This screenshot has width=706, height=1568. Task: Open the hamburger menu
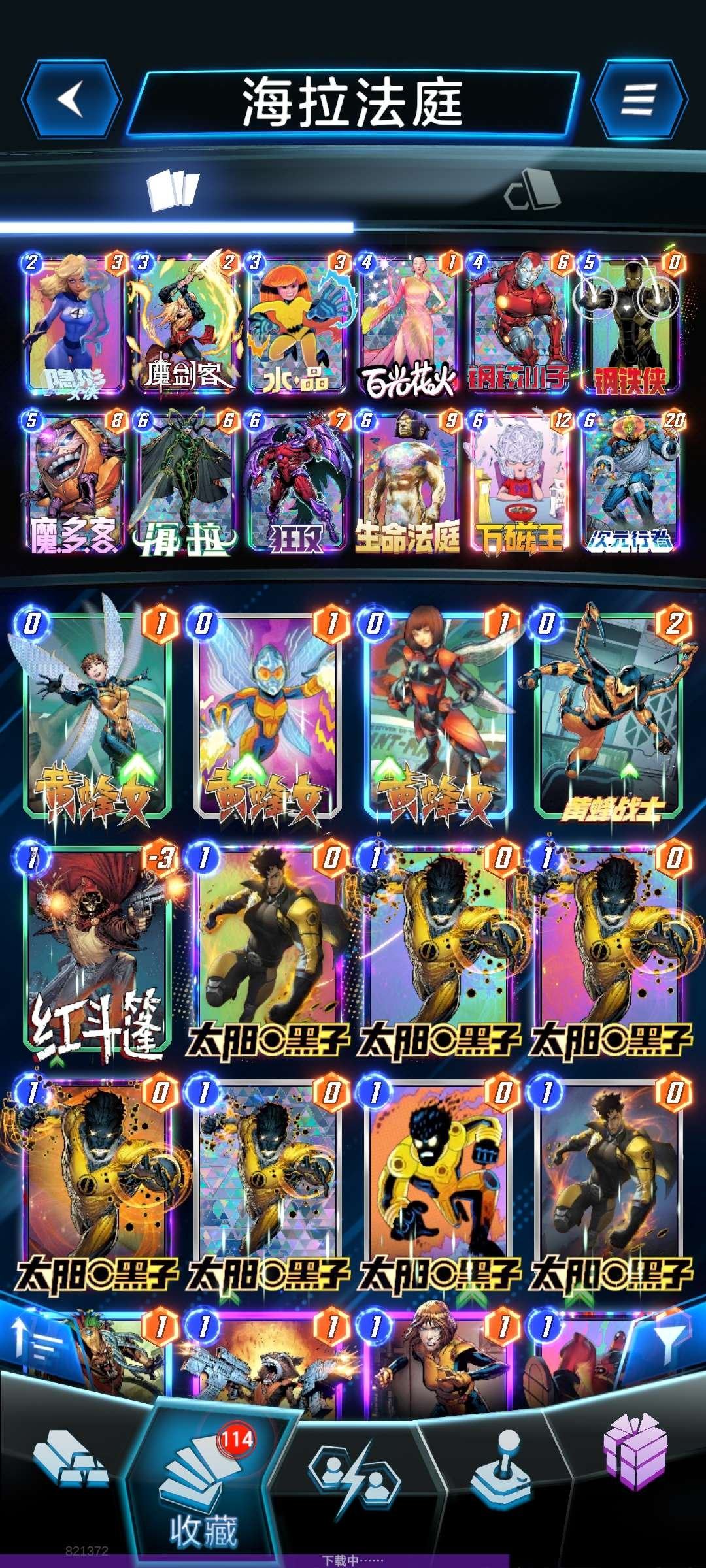click(x=638, y=99)
